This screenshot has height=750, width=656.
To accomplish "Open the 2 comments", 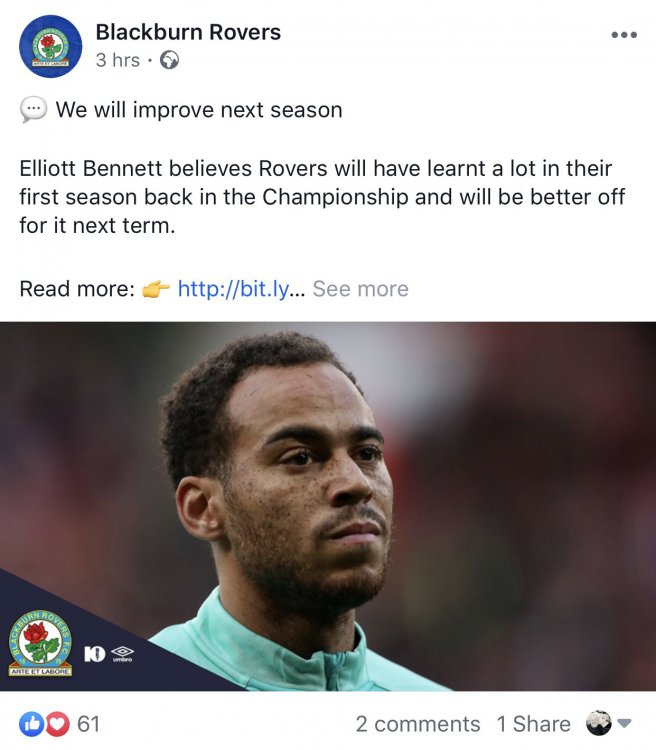I will pos(417,723).
